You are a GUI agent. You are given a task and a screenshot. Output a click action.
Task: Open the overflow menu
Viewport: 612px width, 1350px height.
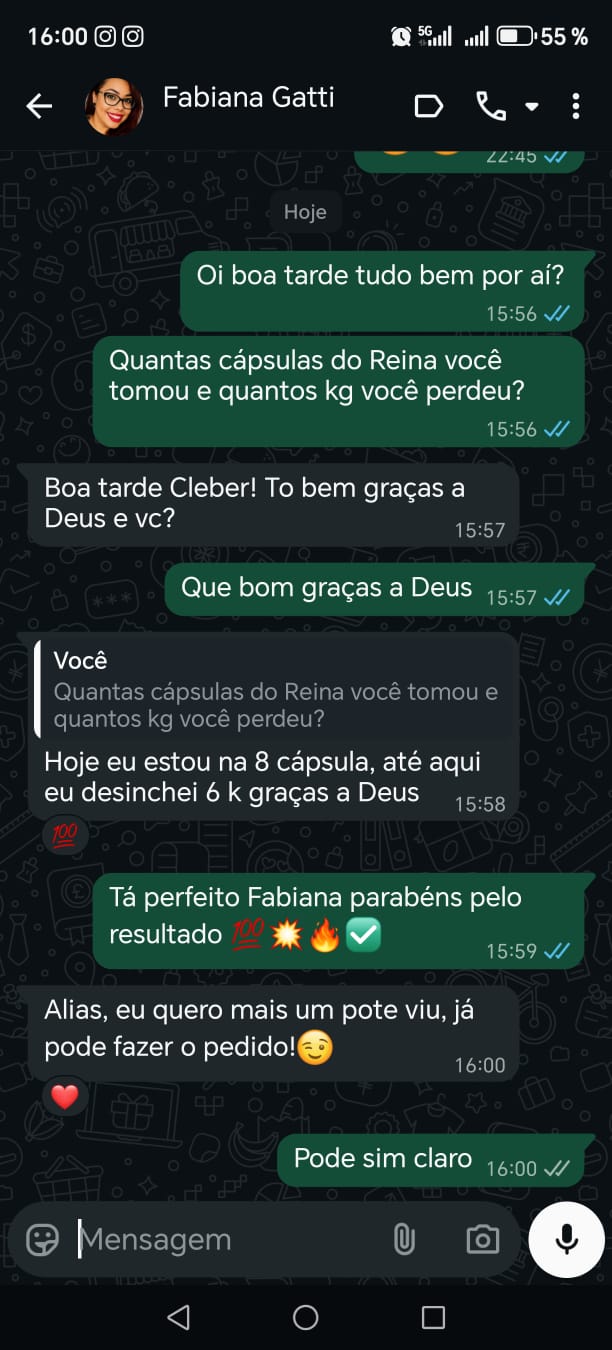coord(575,106)
